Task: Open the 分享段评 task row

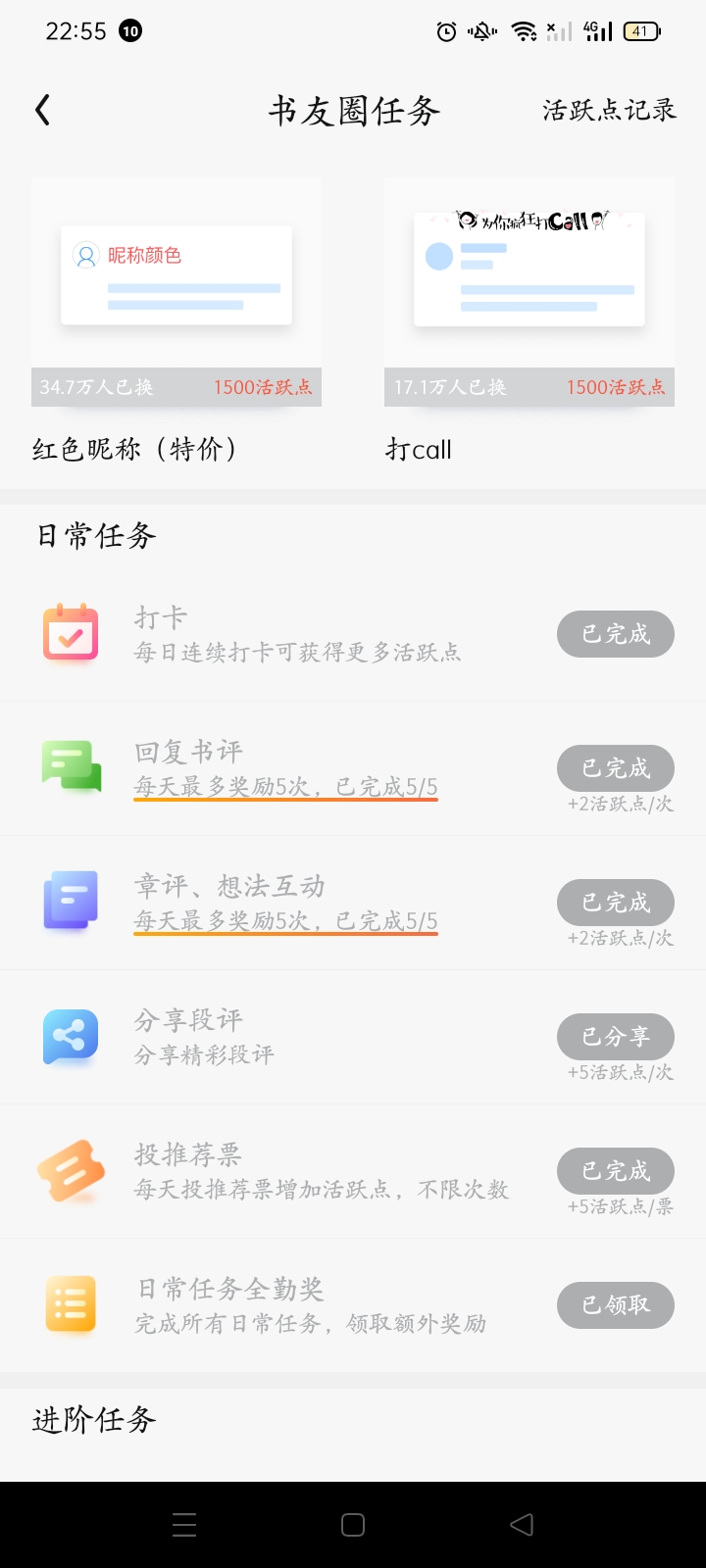Action: click(353, 1037)
